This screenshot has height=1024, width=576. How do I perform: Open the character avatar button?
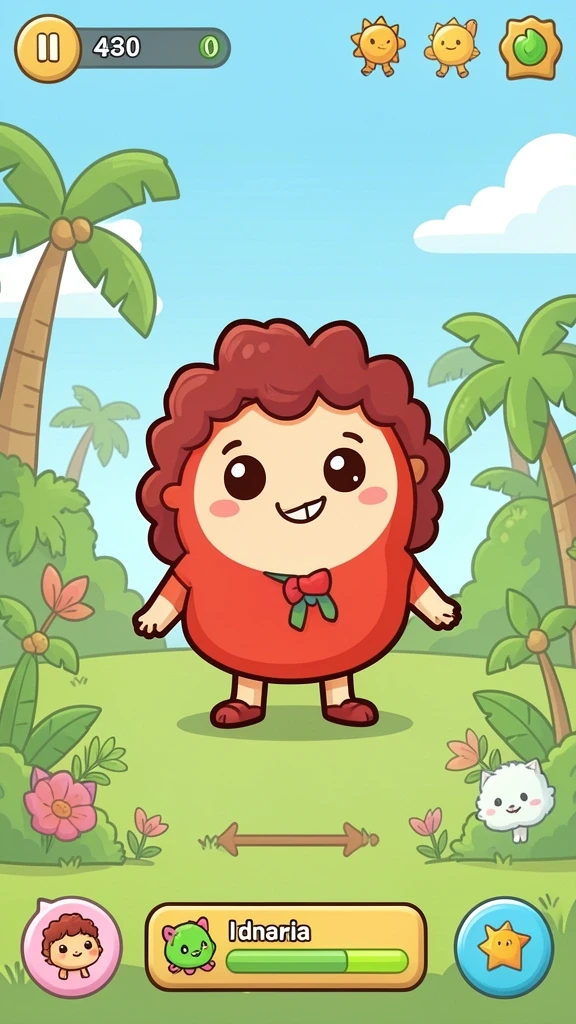72,947
